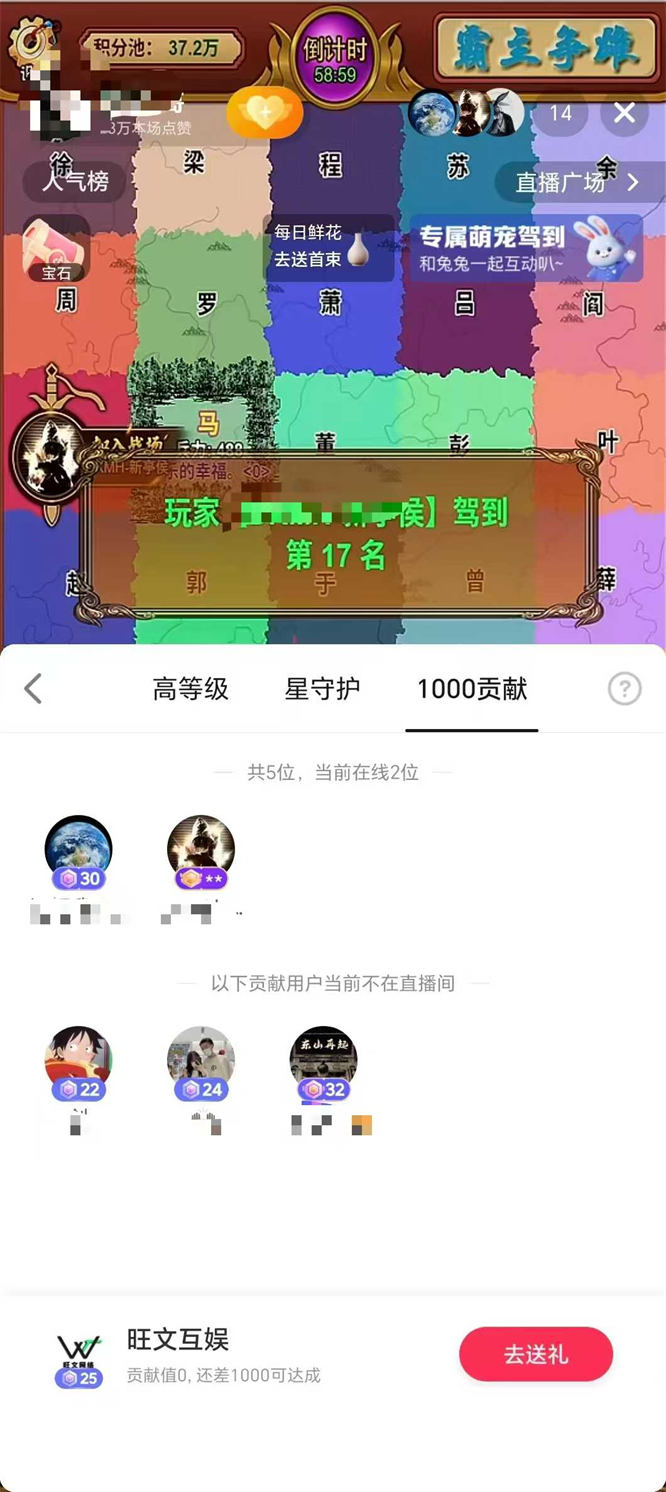Switch to the 星守护 tab
666x1492 pixels.
coord(322,688)
